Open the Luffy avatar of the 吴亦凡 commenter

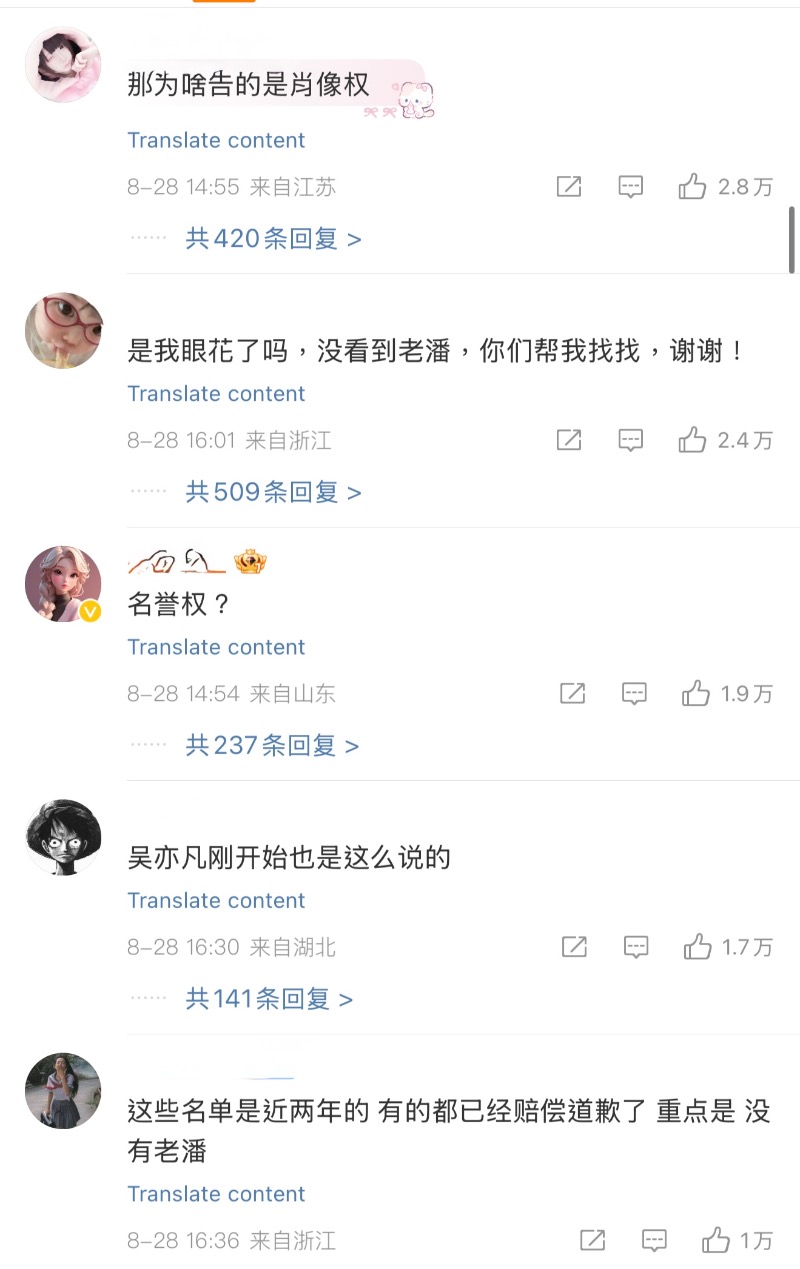63,837
